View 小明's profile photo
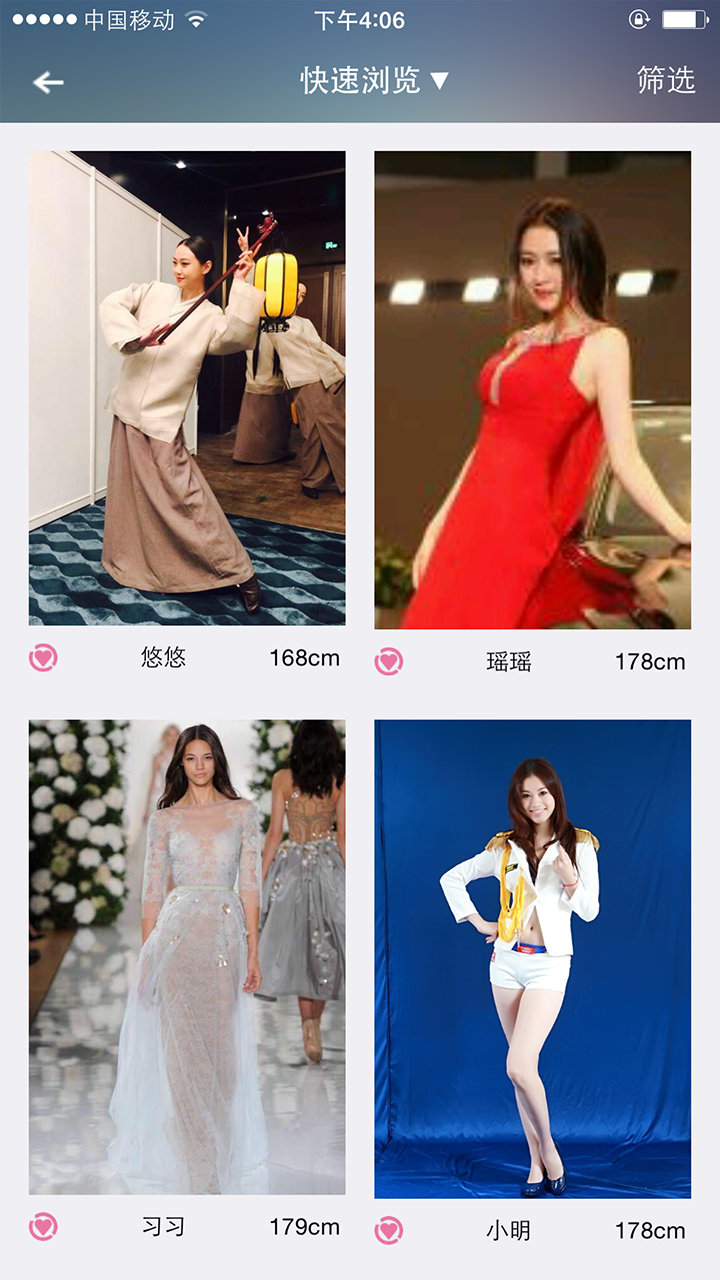Viewport: 720px width, 1280px height. (x=532, y=958)
